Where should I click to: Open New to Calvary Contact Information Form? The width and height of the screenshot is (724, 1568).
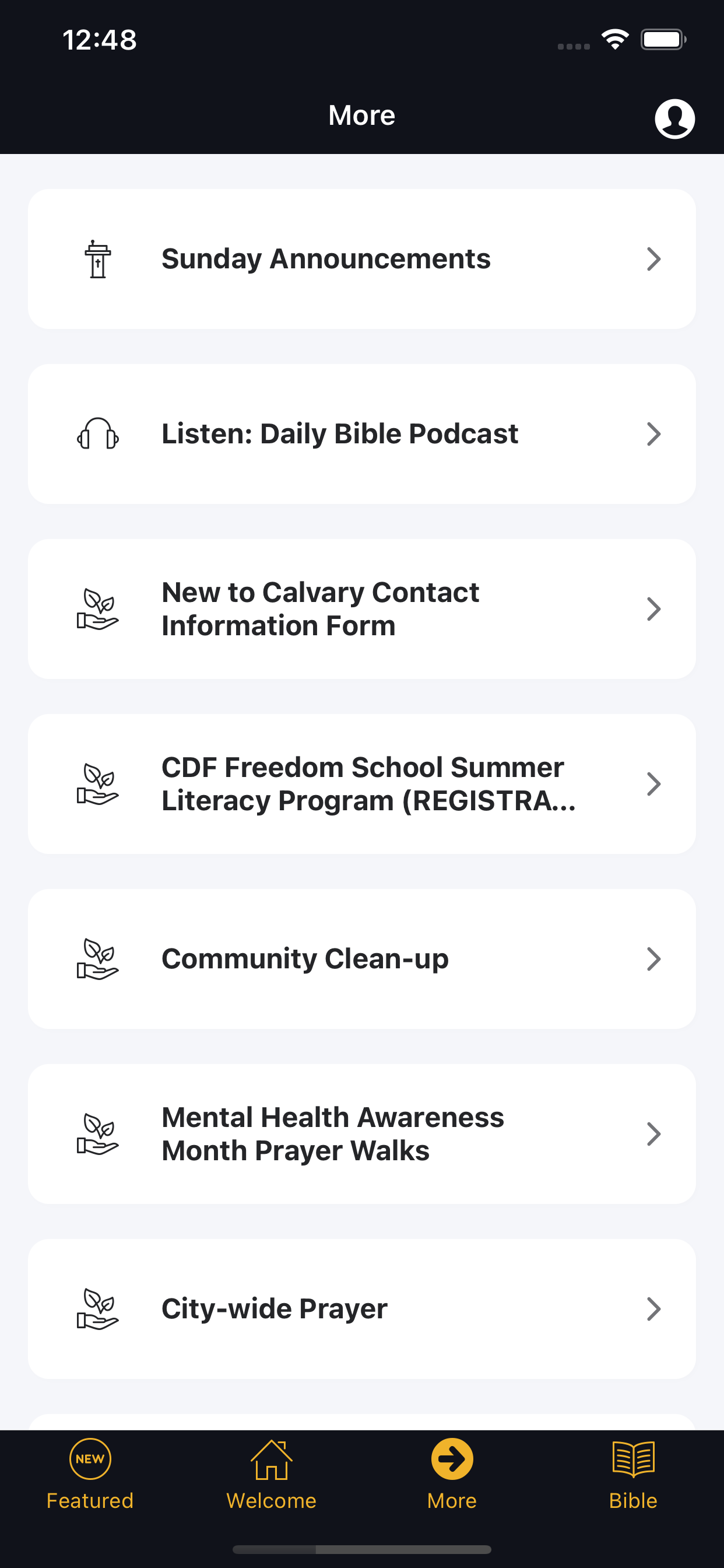[362, 608]
